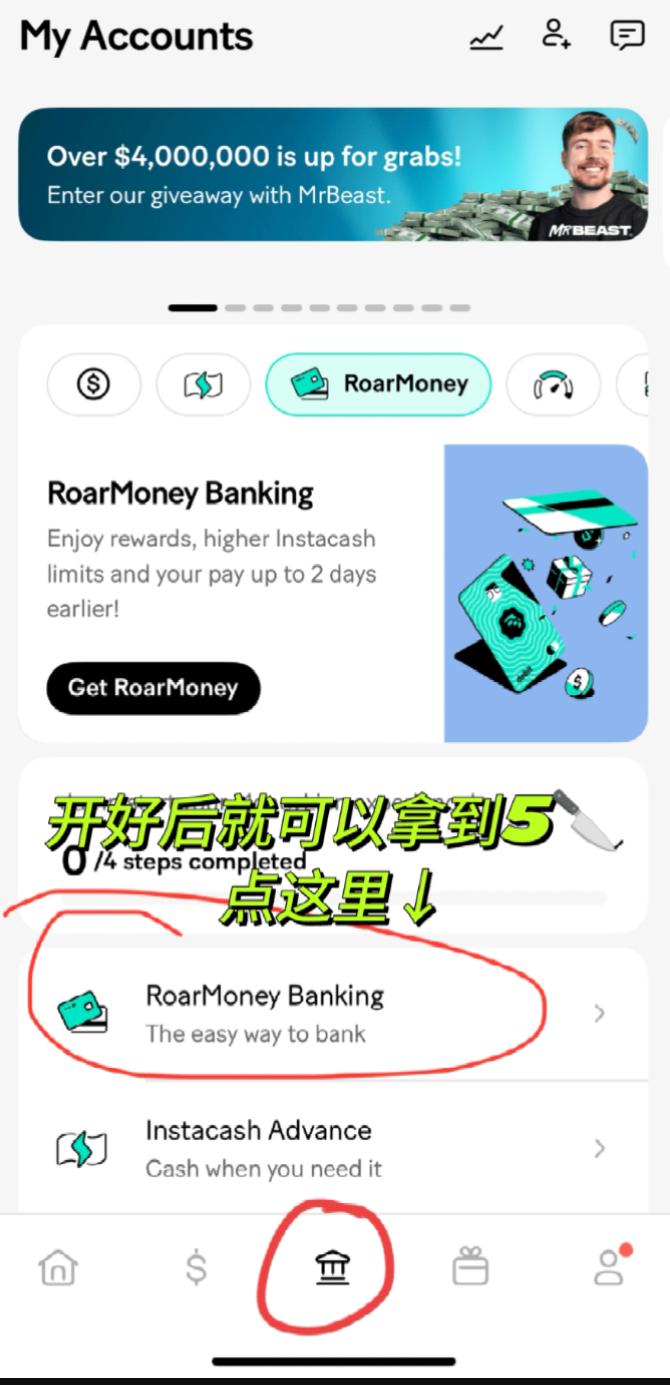Open the profile tab
This screenshot has height=1385, width=670.
coord(609,1266)
